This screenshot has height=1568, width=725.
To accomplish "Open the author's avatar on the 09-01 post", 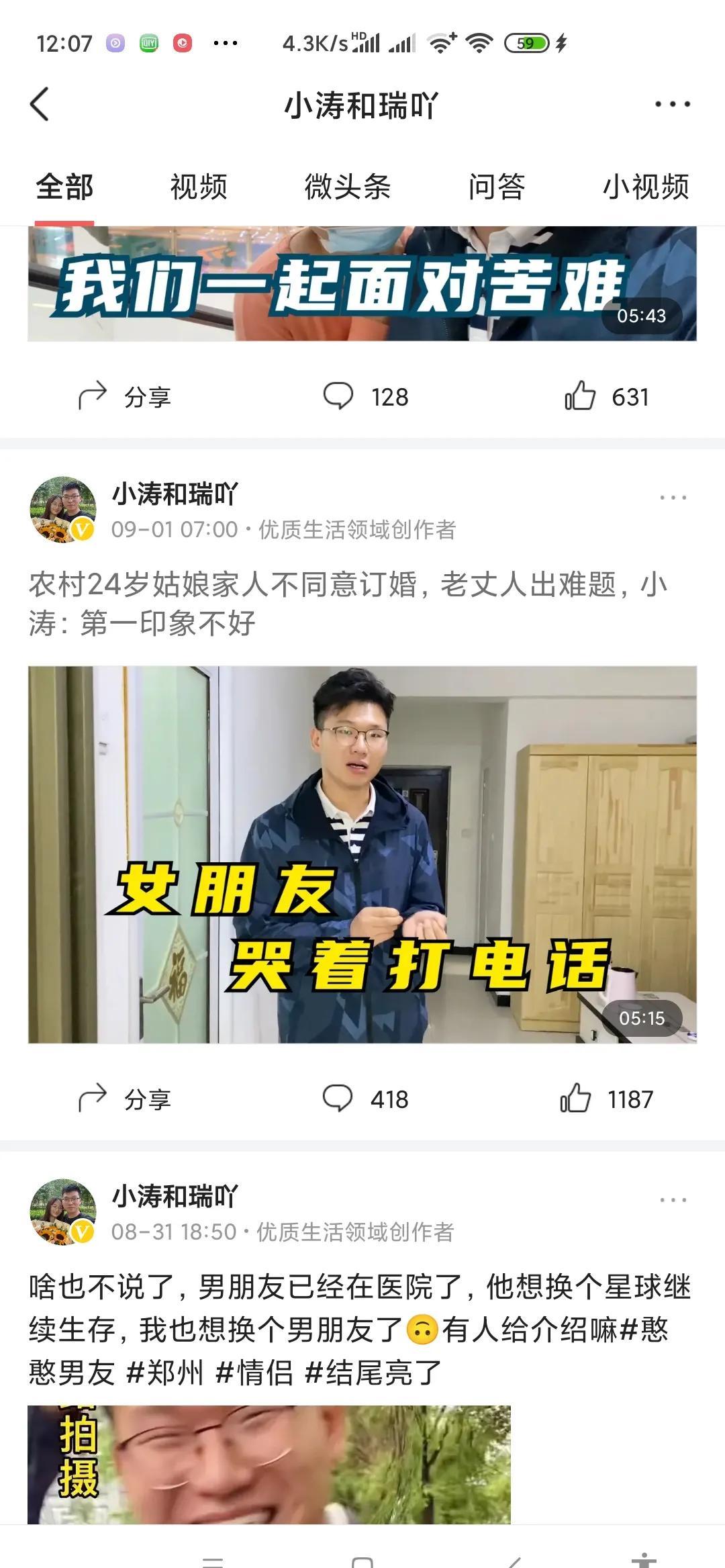I will (63, 510).
